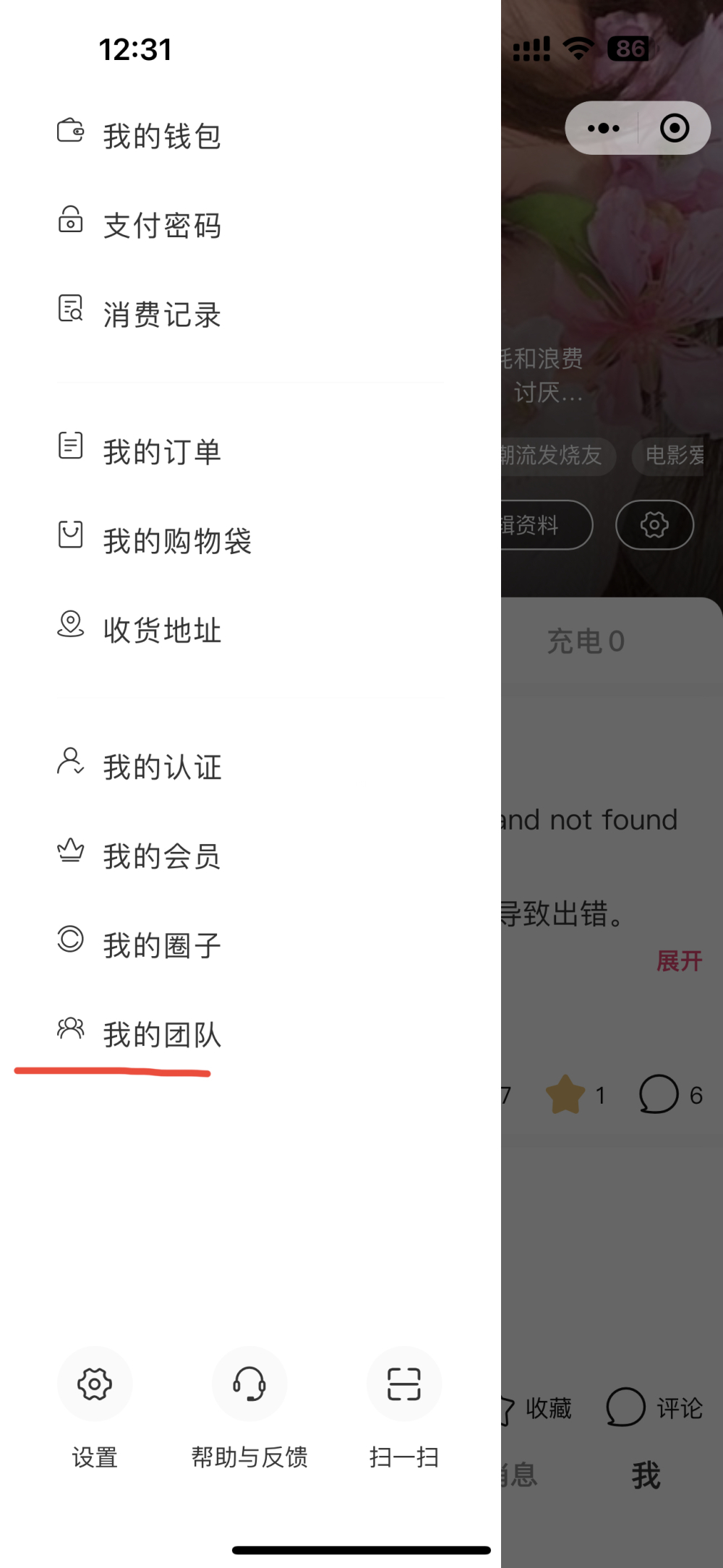Favorite the post via star icon
This screenshot has height=1568, width=723.
565,1094
